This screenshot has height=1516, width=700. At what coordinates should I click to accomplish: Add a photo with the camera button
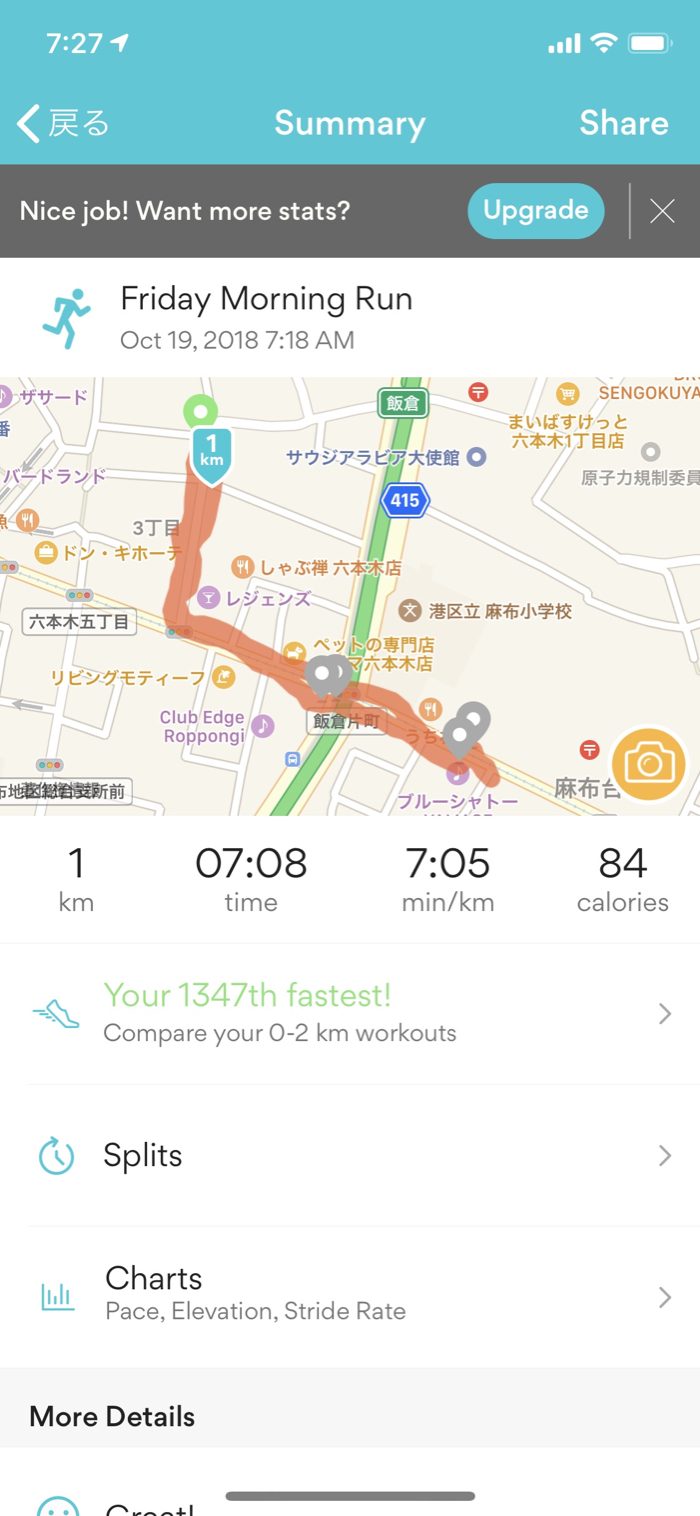(649, 764)
